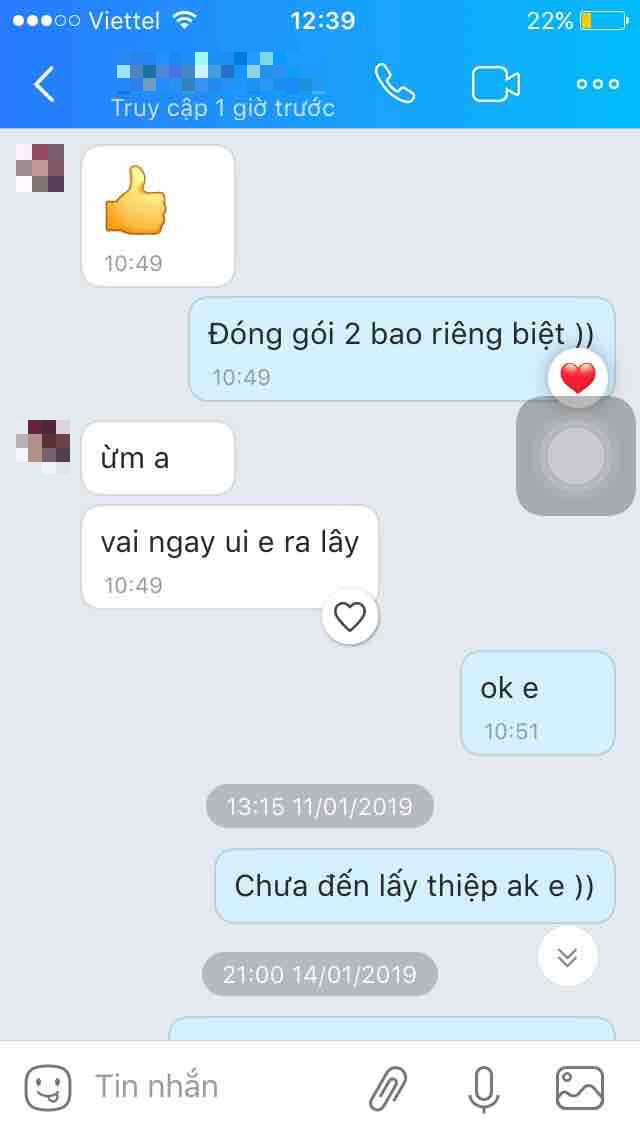Jump to the latest messages

click(567, 957)
